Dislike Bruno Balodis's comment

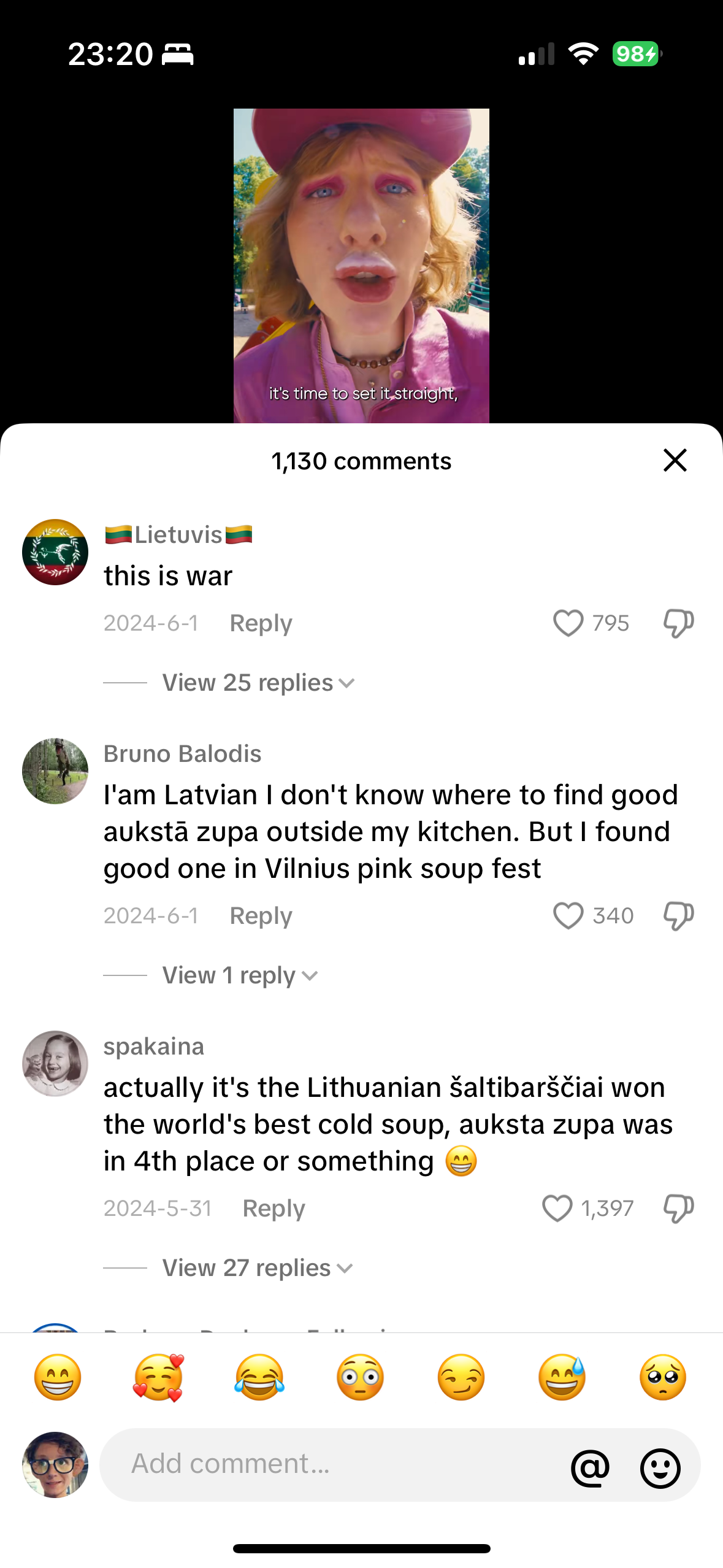click(x=678, y=916)
